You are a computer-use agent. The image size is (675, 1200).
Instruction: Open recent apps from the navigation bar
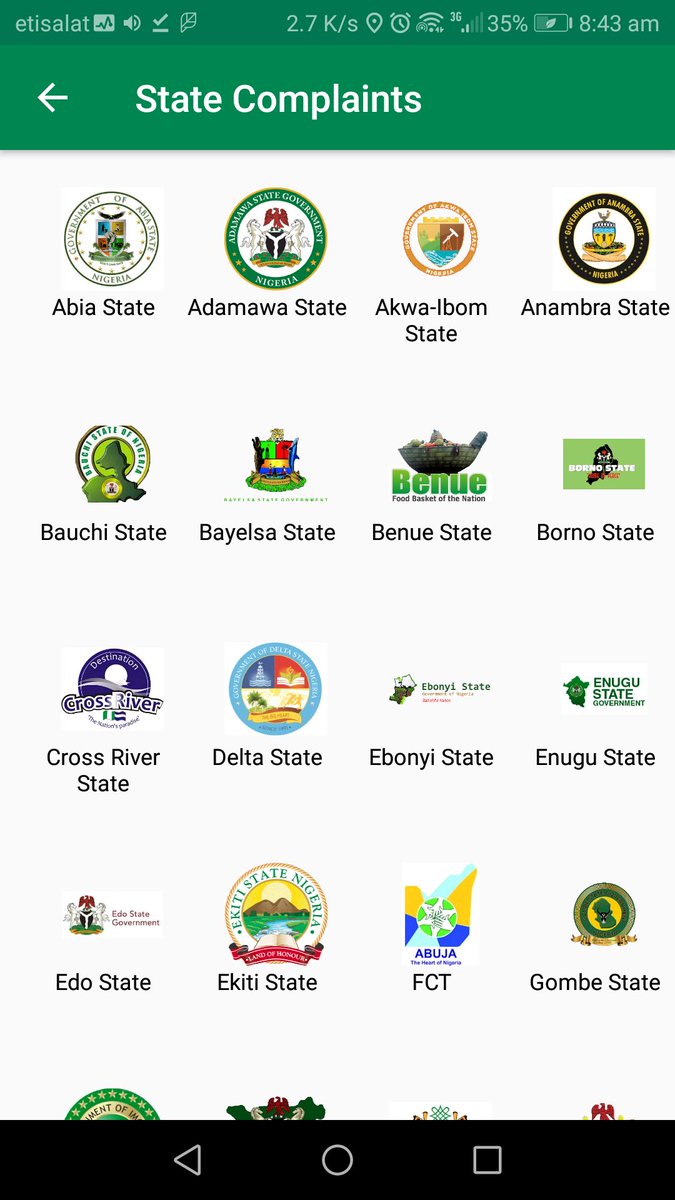click(x=487, y=1159)
